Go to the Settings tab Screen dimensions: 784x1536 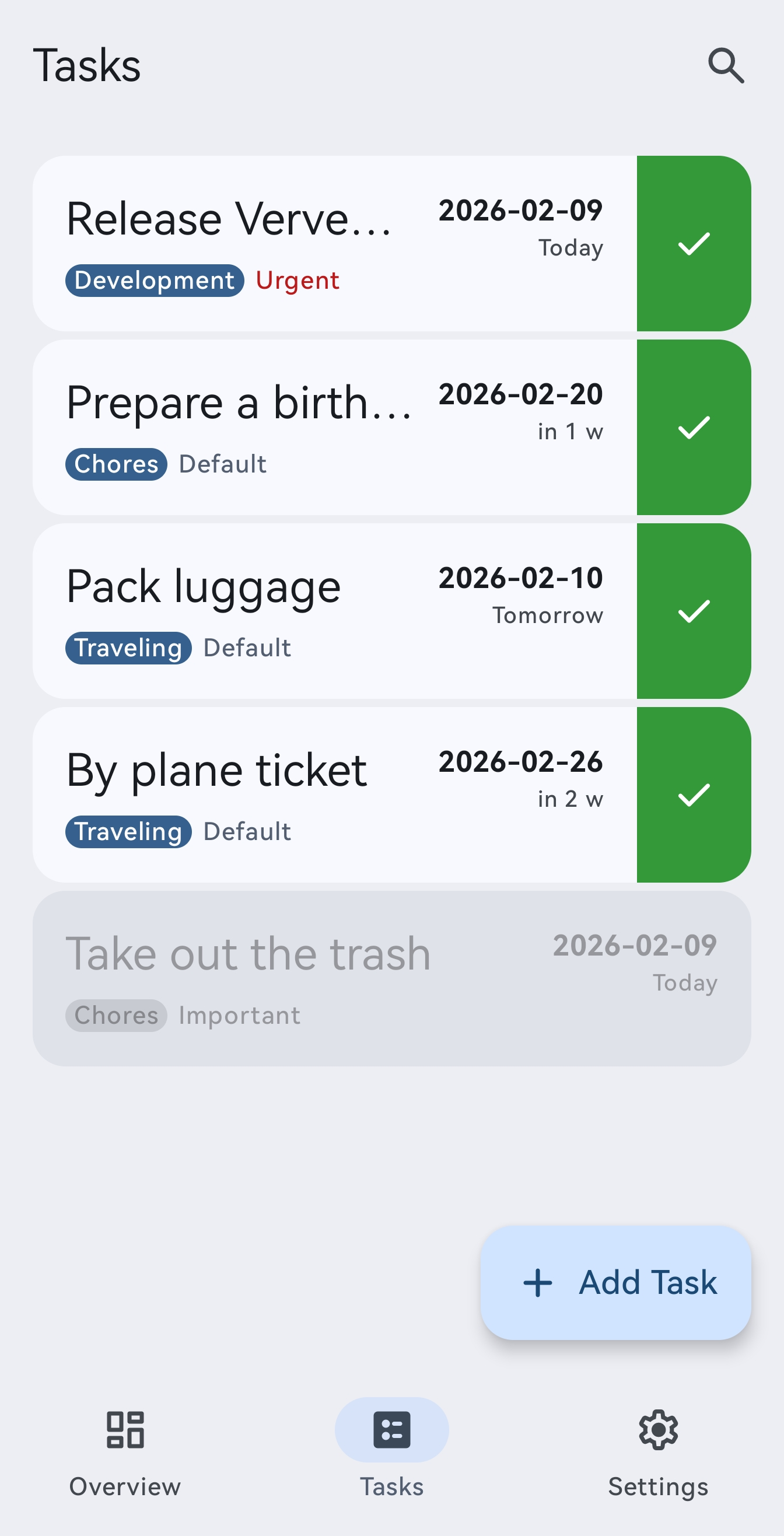click(x=657, y=1453)
